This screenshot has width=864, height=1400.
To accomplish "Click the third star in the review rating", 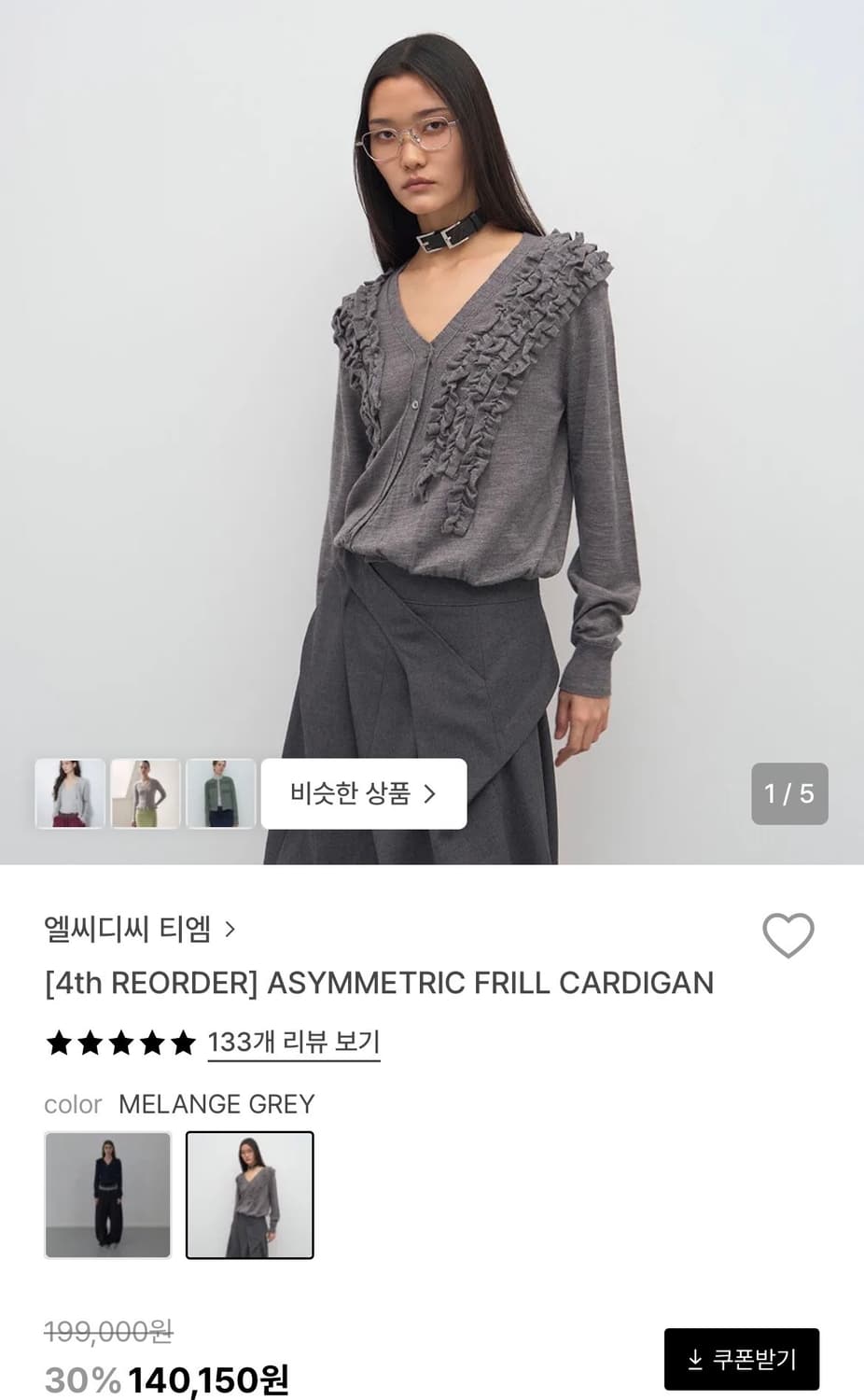I will 118,1043.
